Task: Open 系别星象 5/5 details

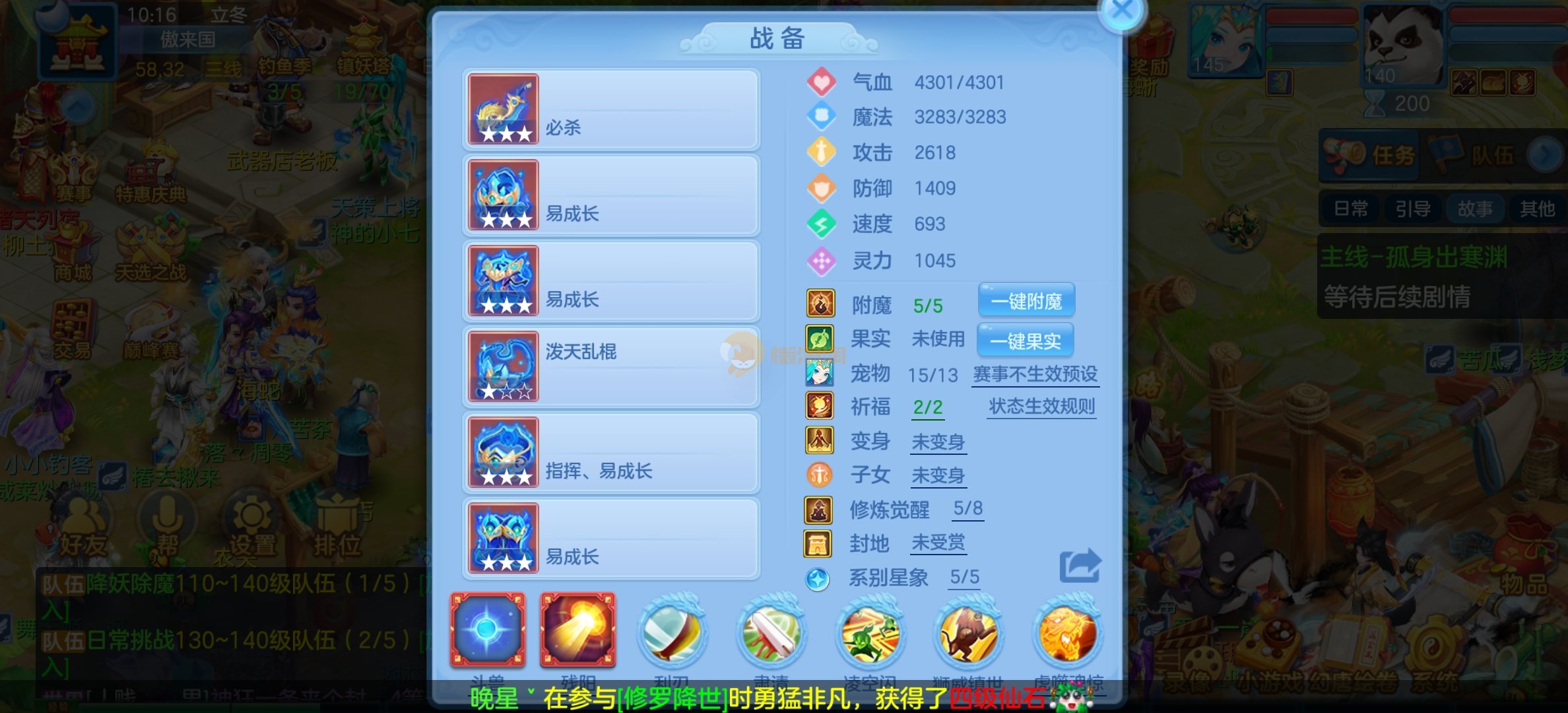Action: (964, 577)
